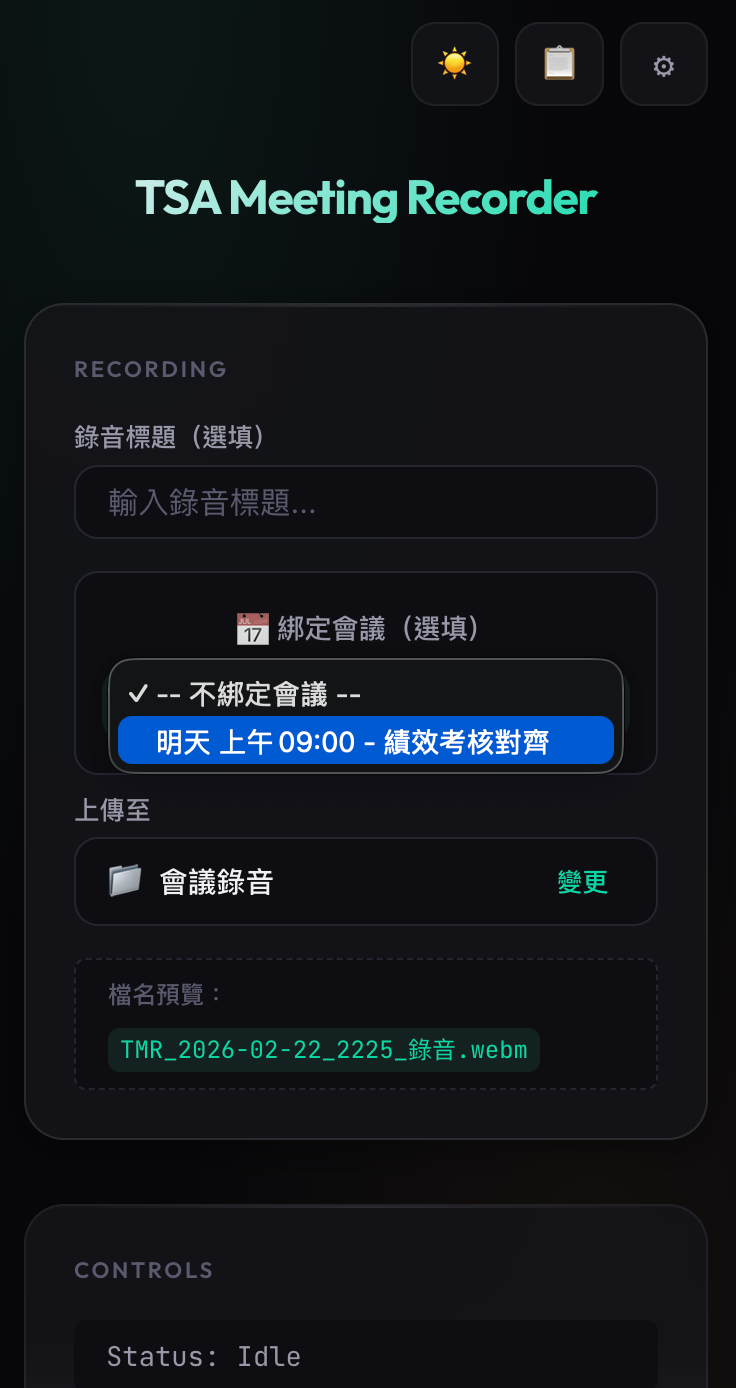This screenshot has height=1388, width=736.
Task: Choose the highlighted 績效考核對齊 meeting
Action: [366, 740]
